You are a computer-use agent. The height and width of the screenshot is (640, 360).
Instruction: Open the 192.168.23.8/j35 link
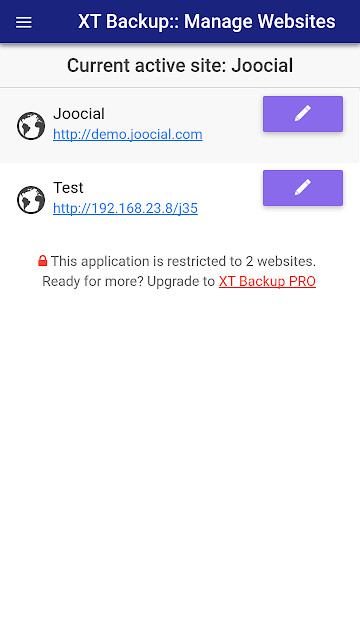125,208
